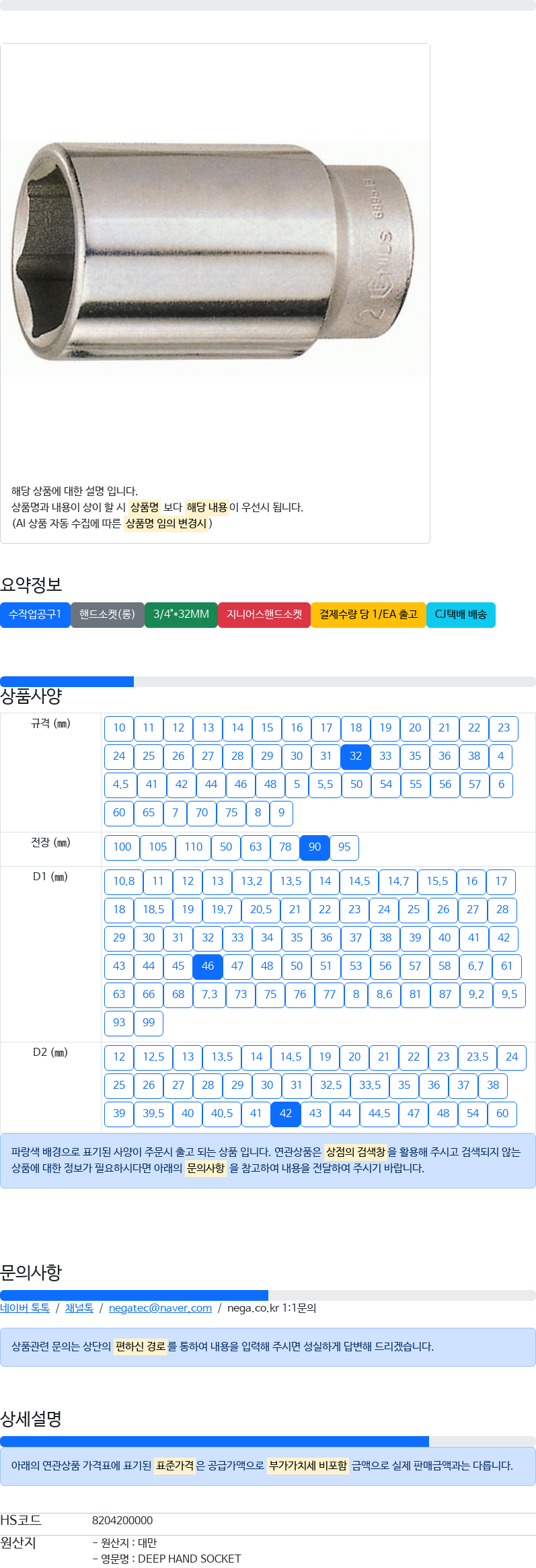
Task: Open the 네이버 톡톡 inquiry link
Action: (x=25, y=1308)
